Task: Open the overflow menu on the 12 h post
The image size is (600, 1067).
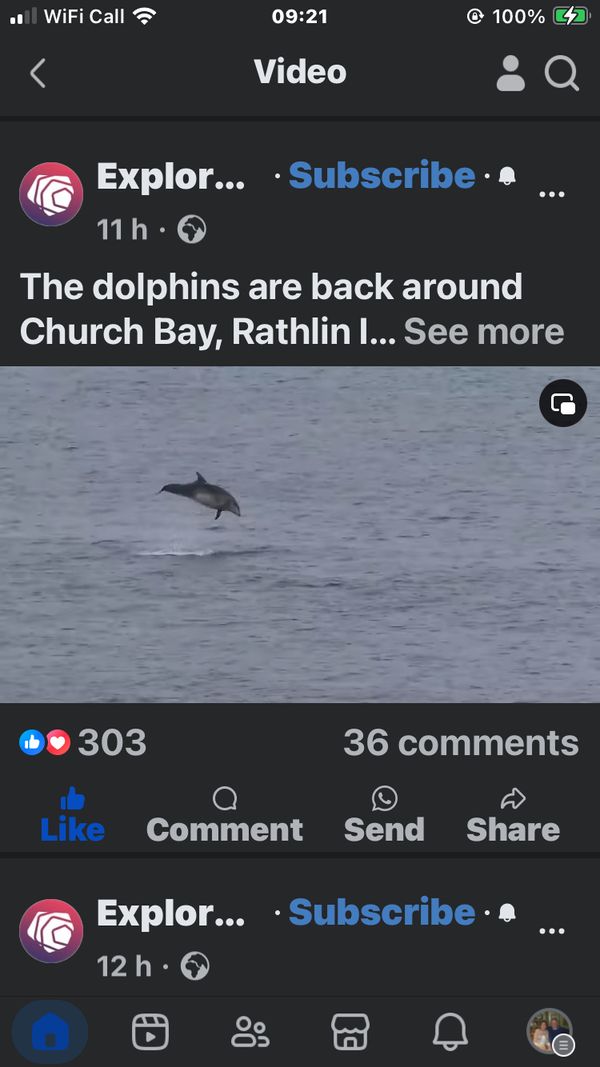Action: click(x=551, y=931)
